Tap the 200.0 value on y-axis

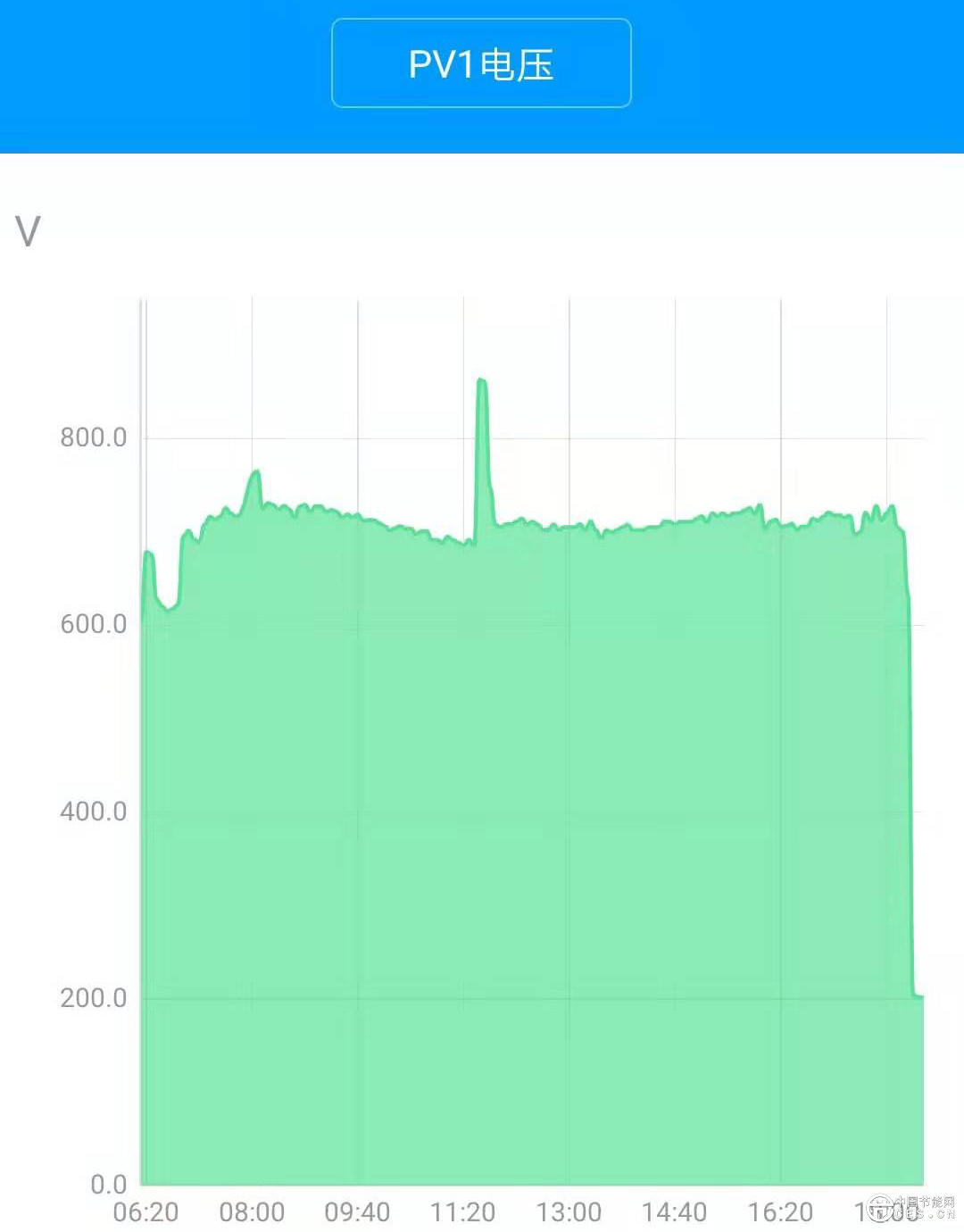93,998
